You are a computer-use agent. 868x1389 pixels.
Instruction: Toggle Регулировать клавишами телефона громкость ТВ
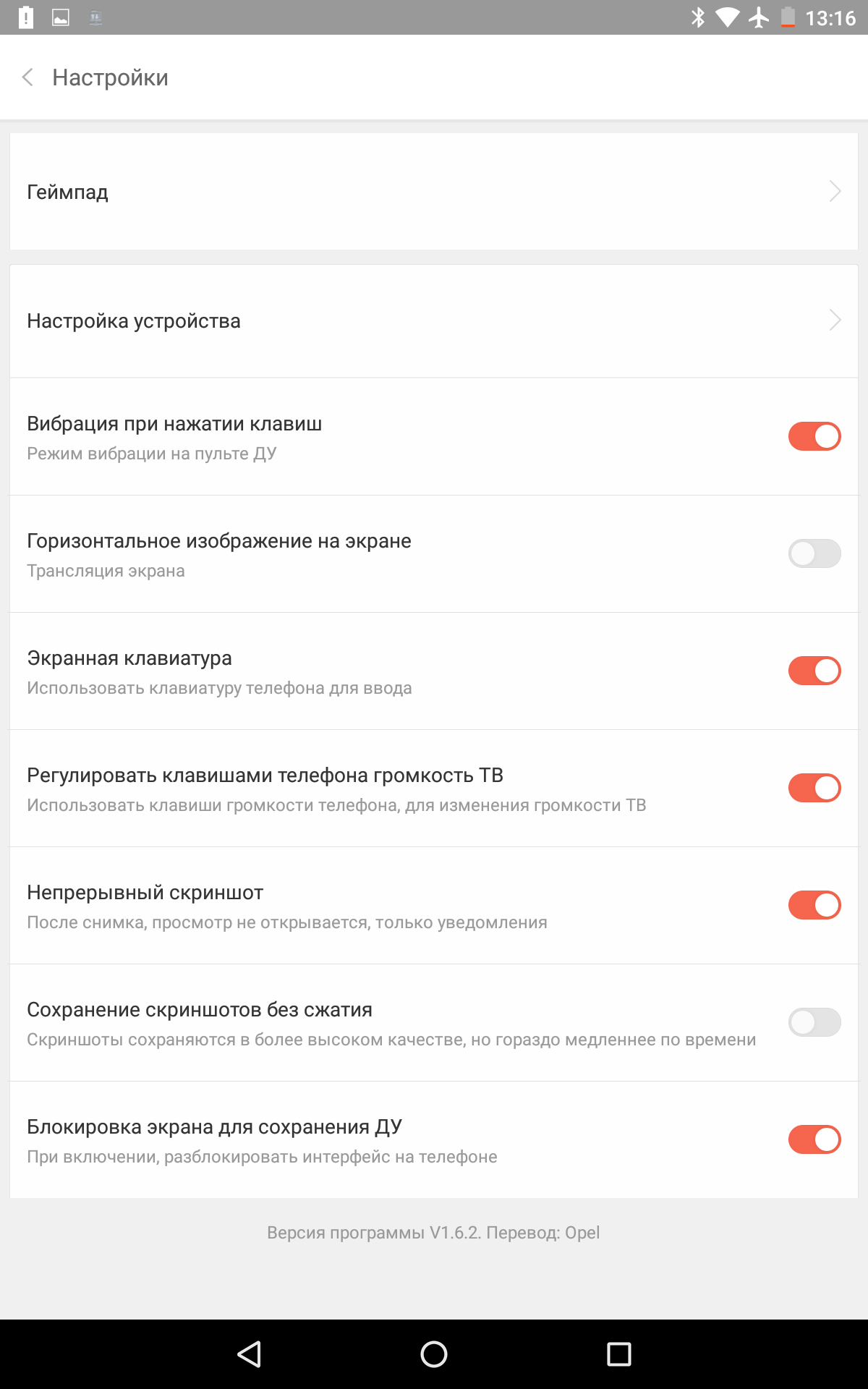click(x=814, y=788)
